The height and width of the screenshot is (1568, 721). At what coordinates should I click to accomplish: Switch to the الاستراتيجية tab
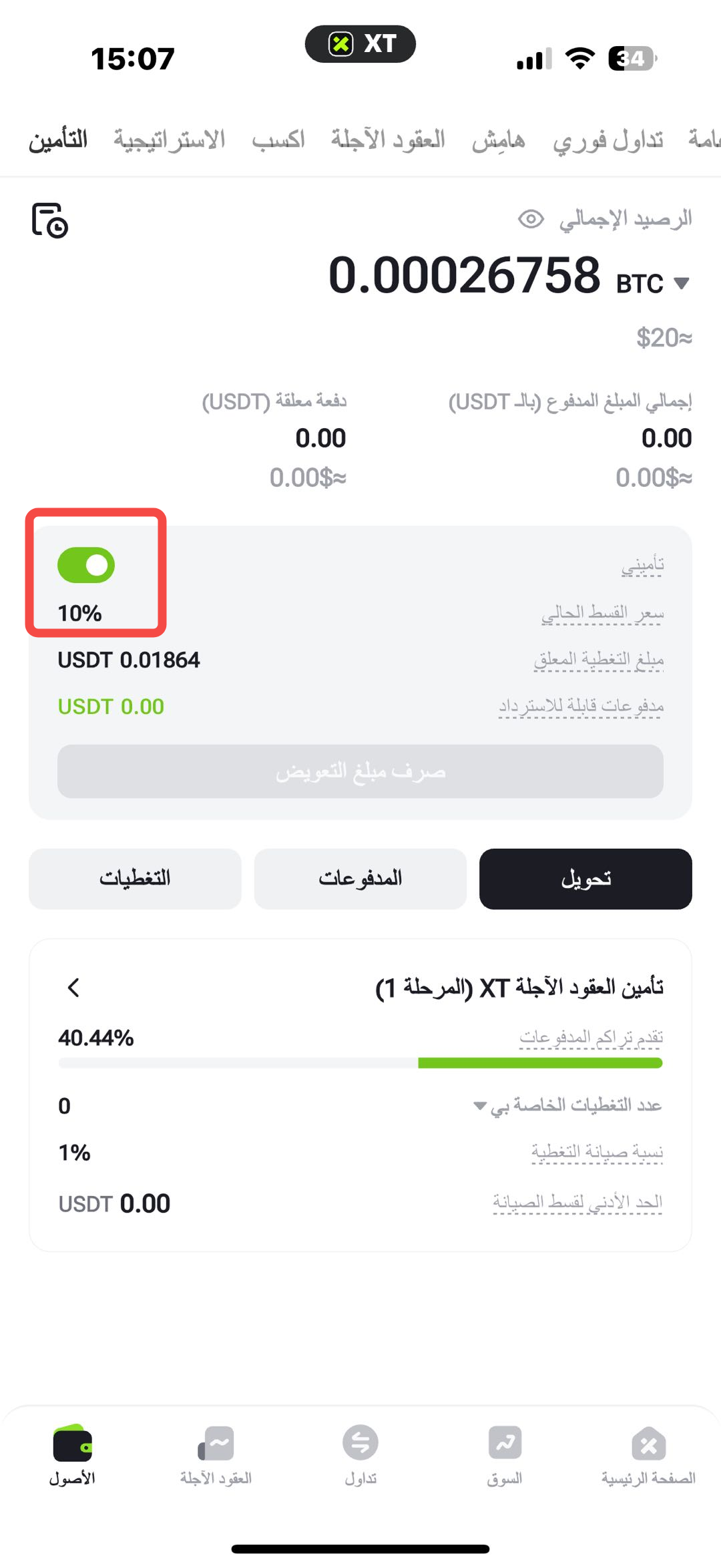170,140
